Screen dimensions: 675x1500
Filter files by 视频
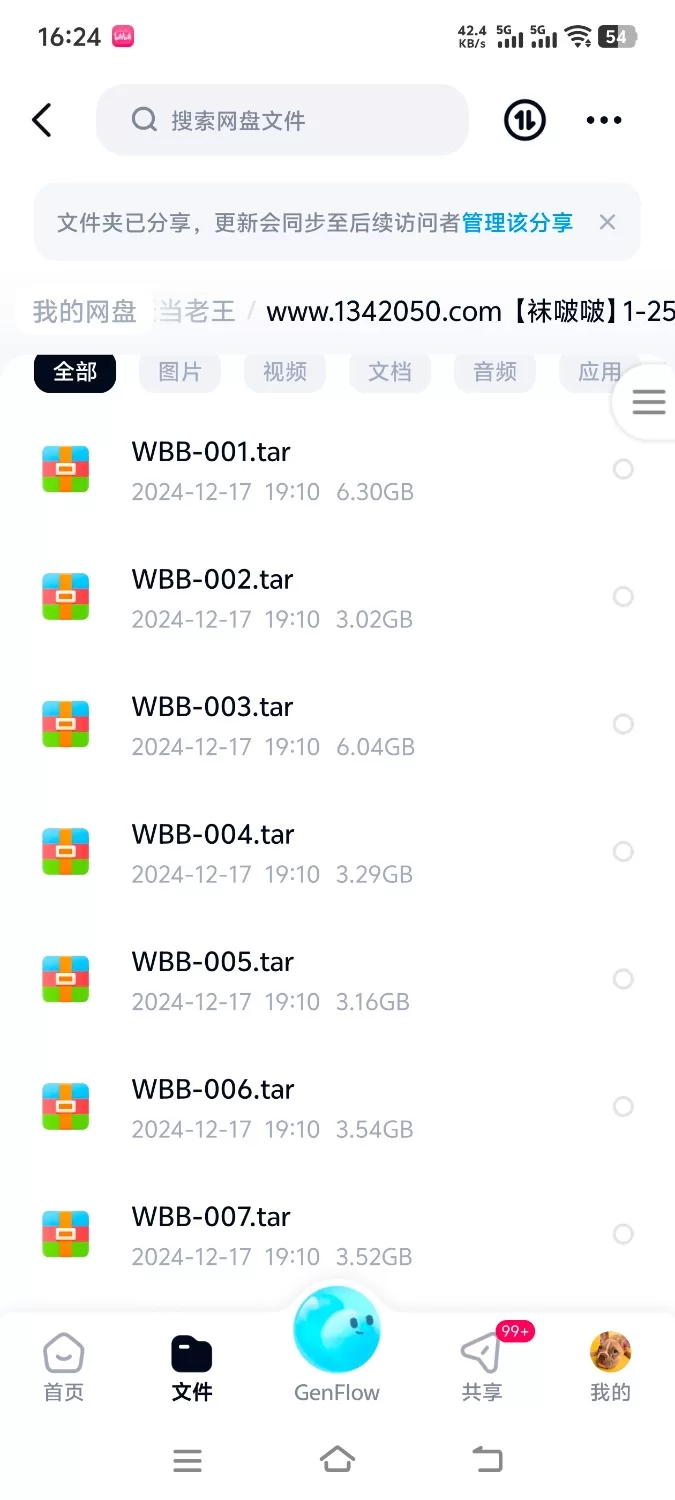click(x=285, y=372)
